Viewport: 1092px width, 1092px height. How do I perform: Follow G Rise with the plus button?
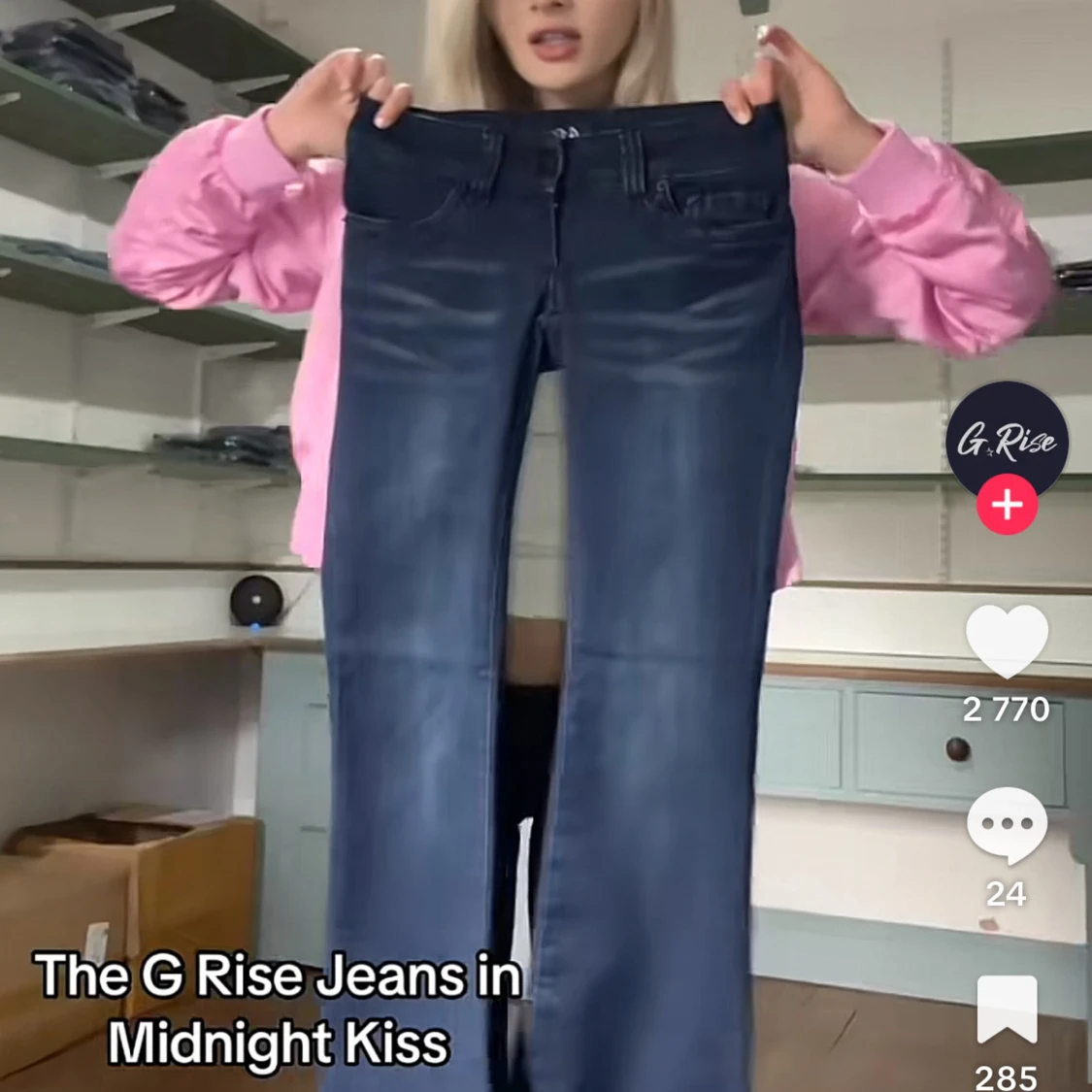[1007, 506]
